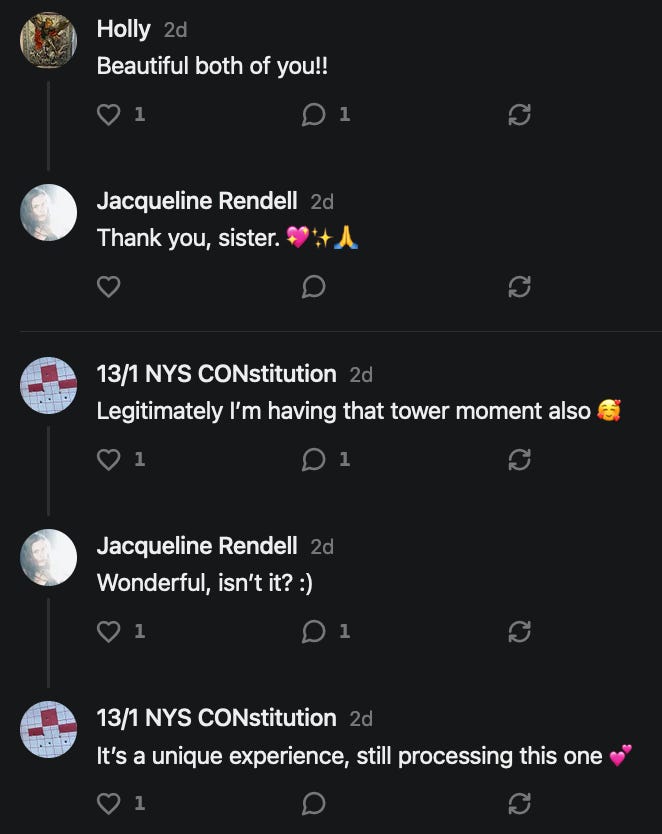
Task: Open 13/1 NYS CONstitution's name on "tower moment"
Action: [216, 374]
